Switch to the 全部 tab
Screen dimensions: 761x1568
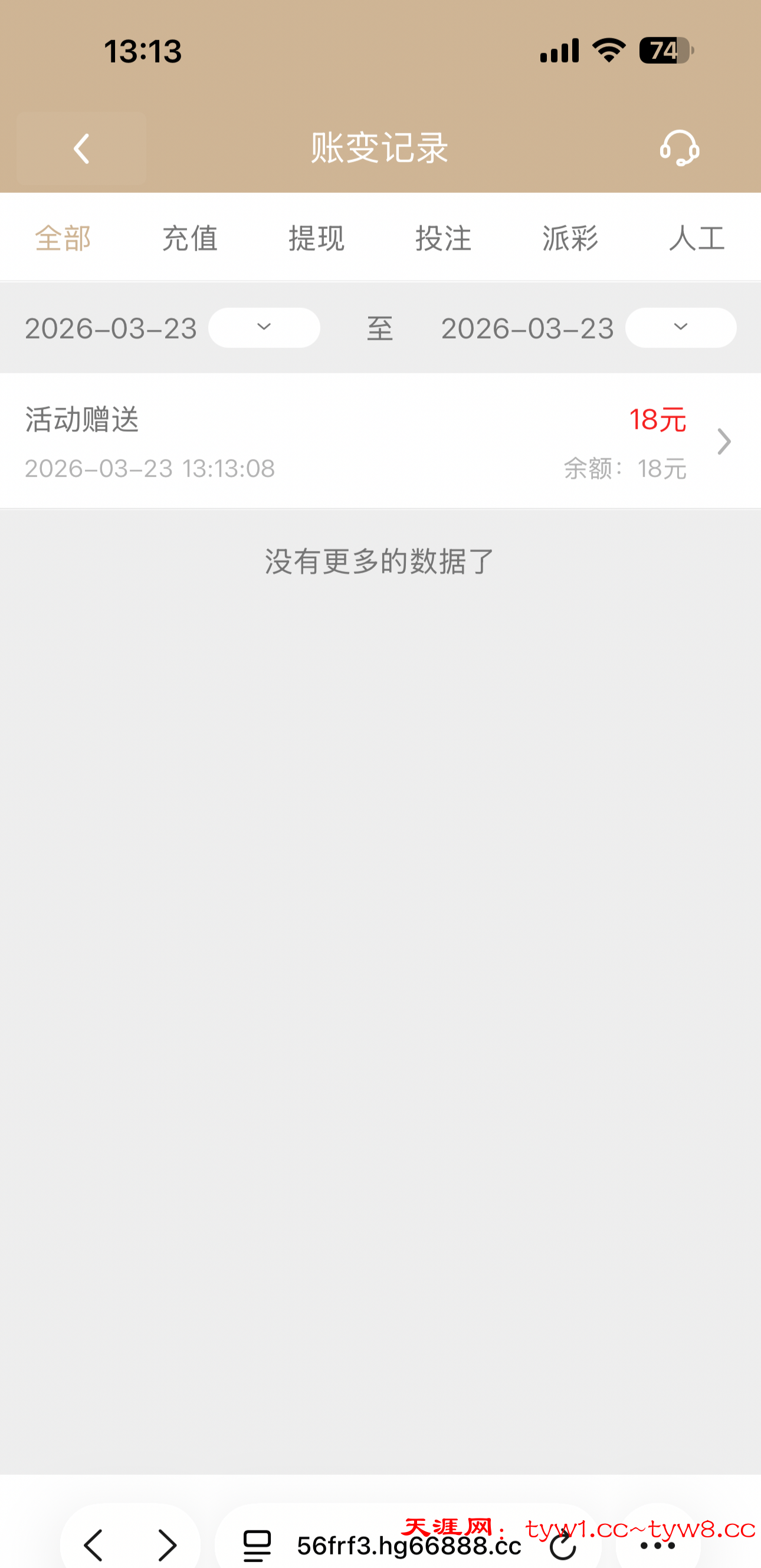coord(63,238)
